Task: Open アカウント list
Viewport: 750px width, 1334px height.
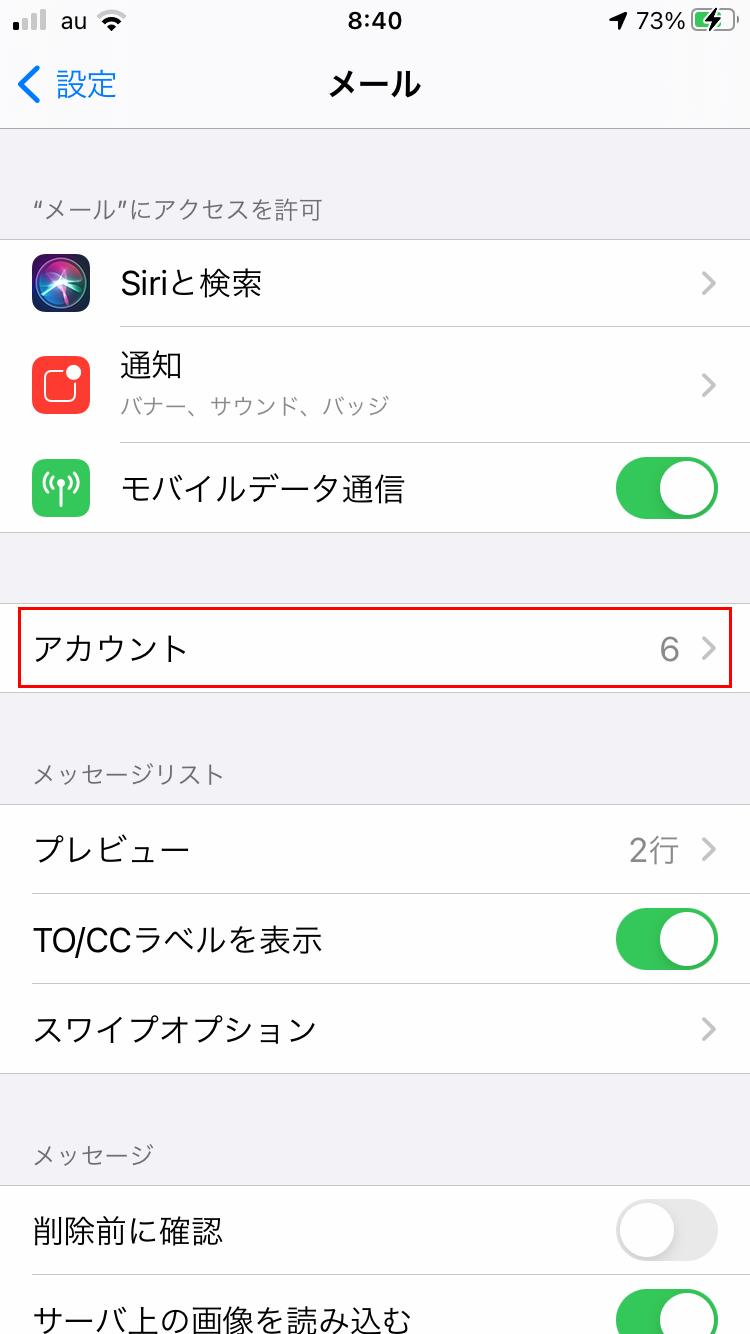Action: coord(375,648)
